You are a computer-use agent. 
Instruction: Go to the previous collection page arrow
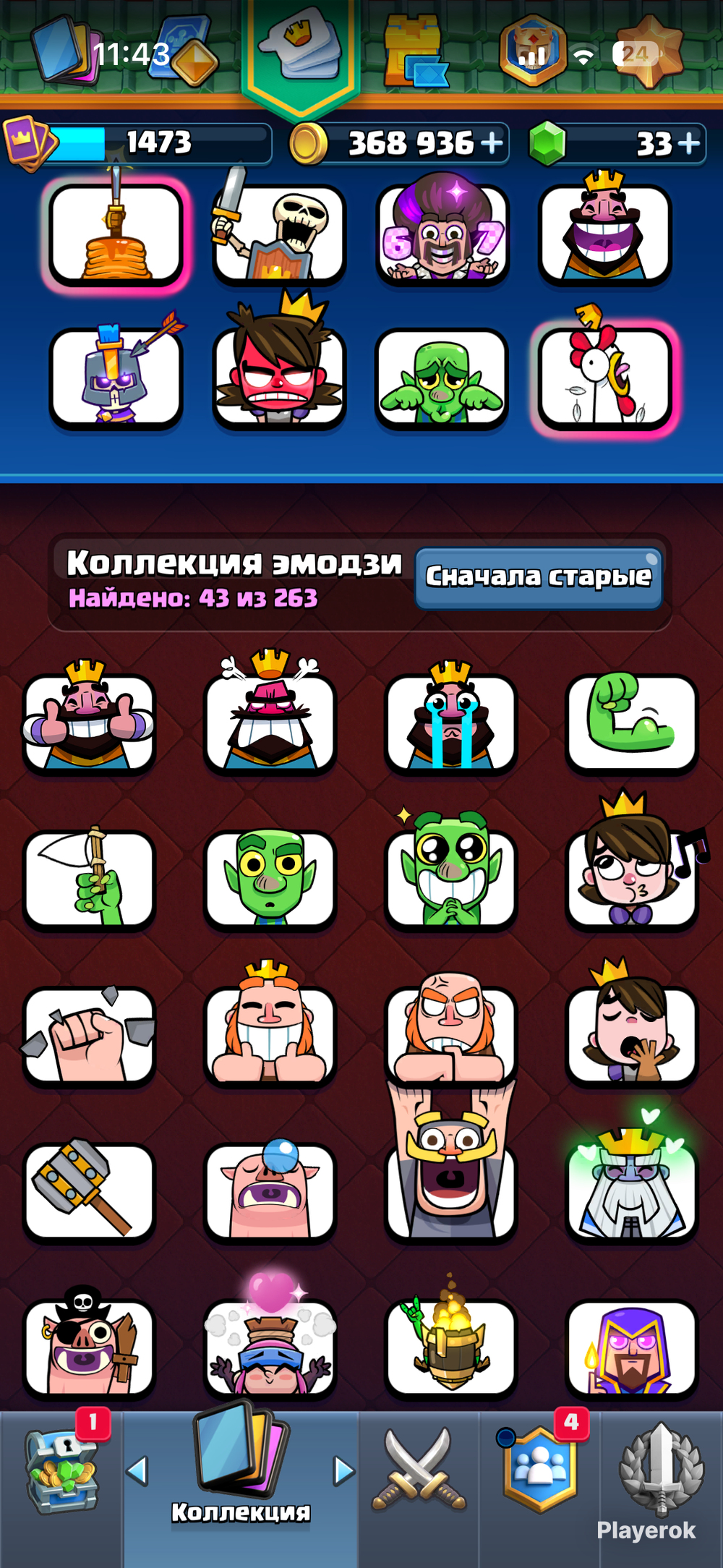[137, 1471]
